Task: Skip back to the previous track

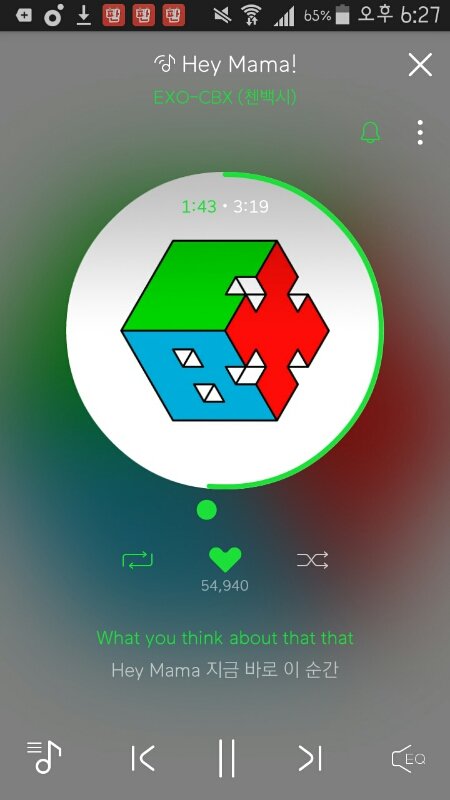Action: [x=143, y=758]
